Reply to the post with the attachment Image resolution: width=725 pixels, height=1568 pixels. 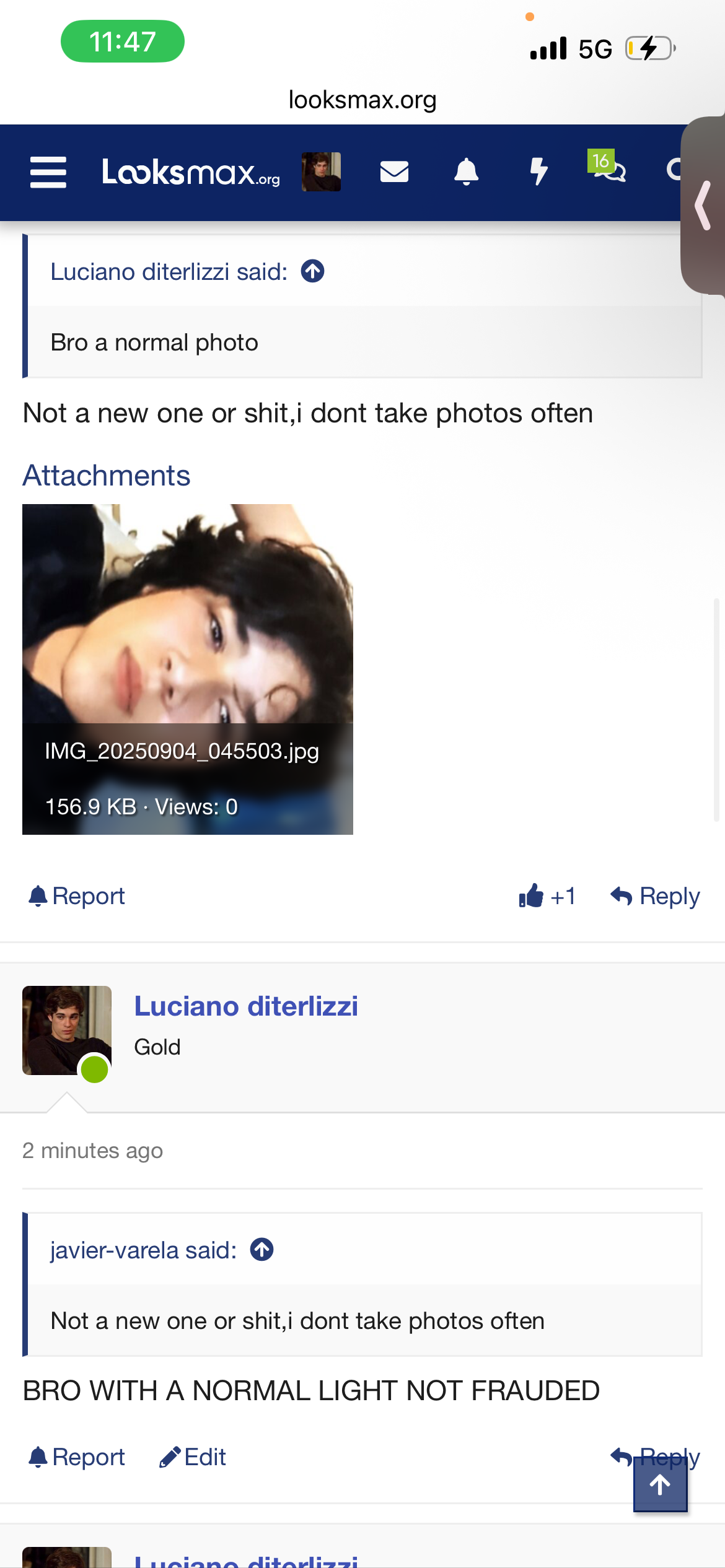[656, 896]
